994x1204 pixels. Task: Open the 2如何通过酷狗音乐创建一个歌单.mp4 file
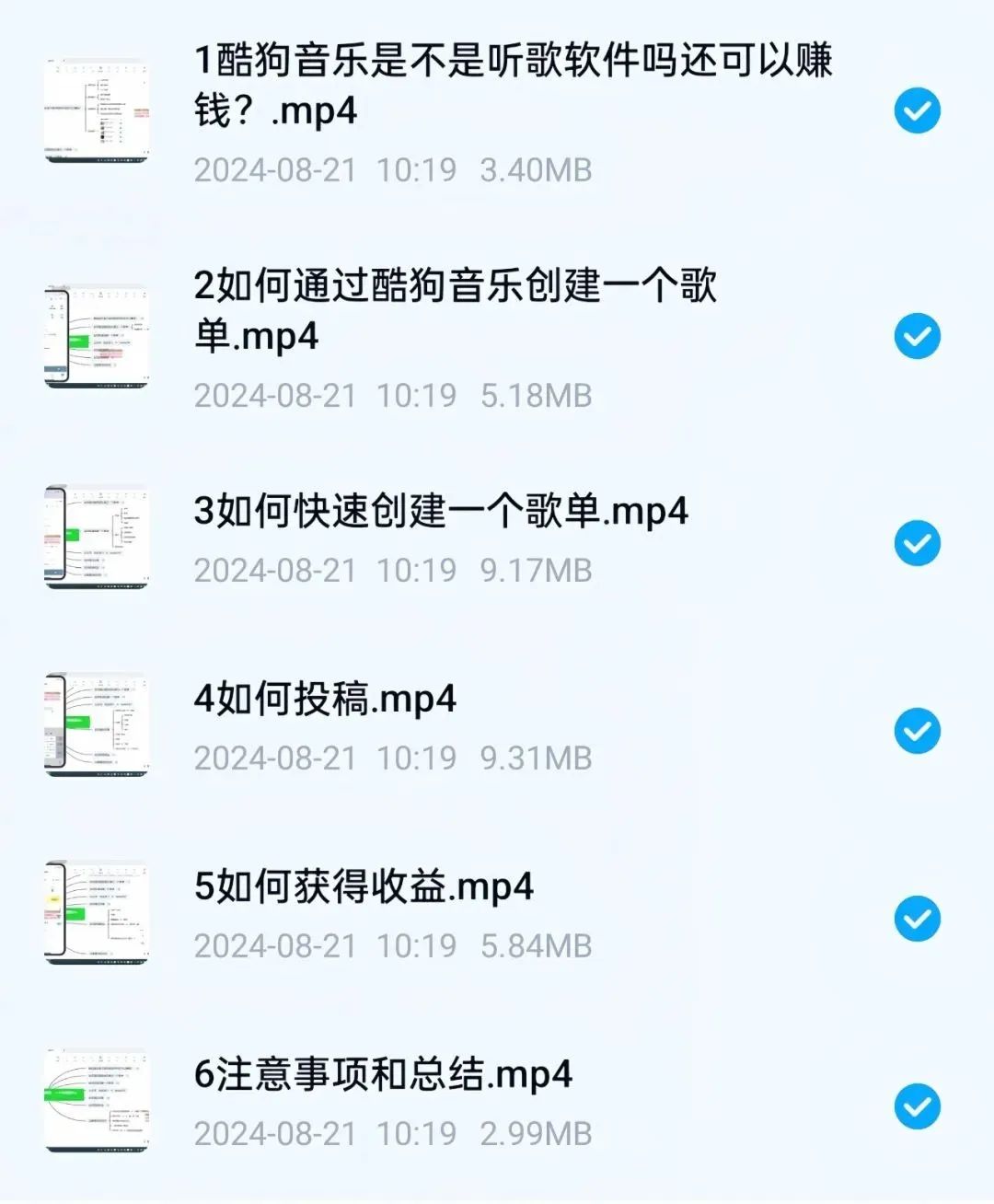(455, 309)
